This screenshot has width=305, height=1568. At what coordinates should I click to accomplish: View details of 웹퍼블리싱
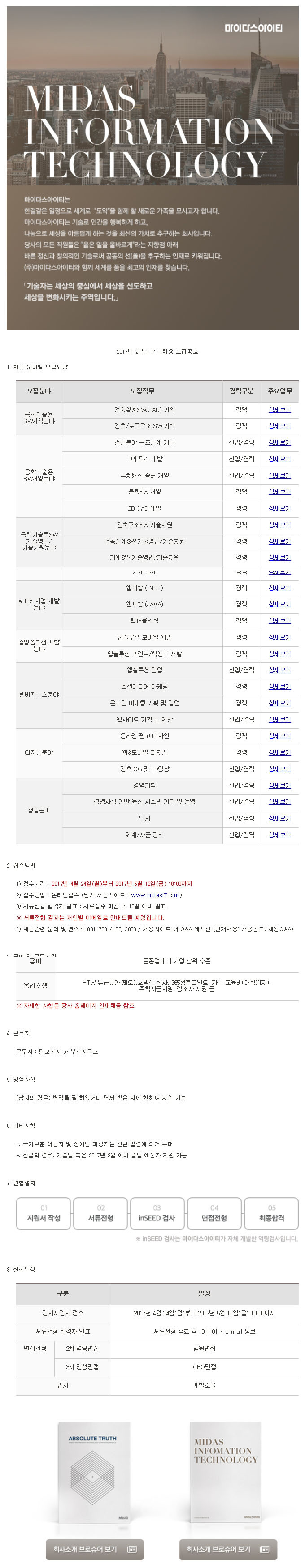tap(279, 621)
